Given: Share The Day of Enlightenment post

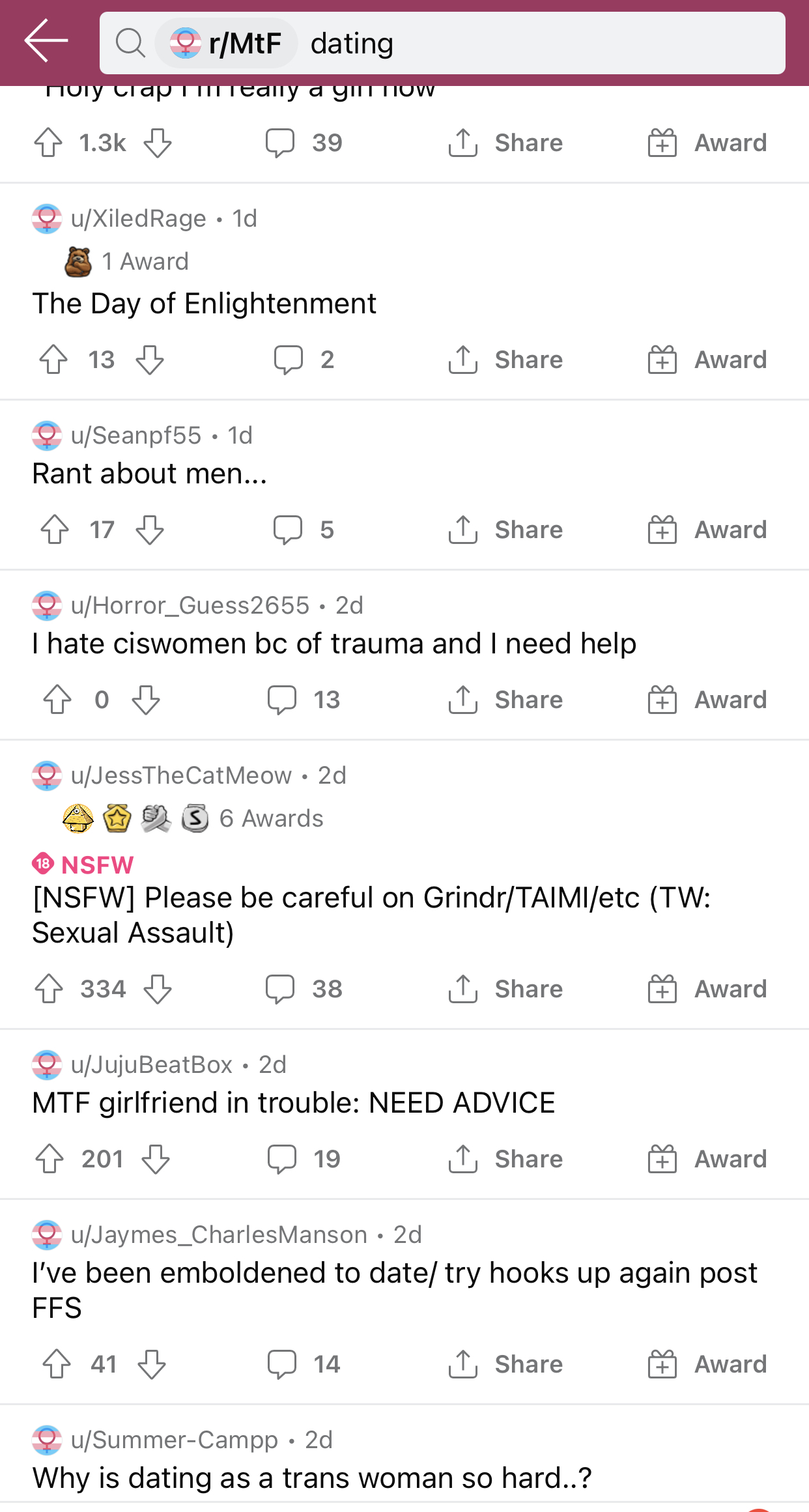Looking at the screenshot, I should pos(505,360).
